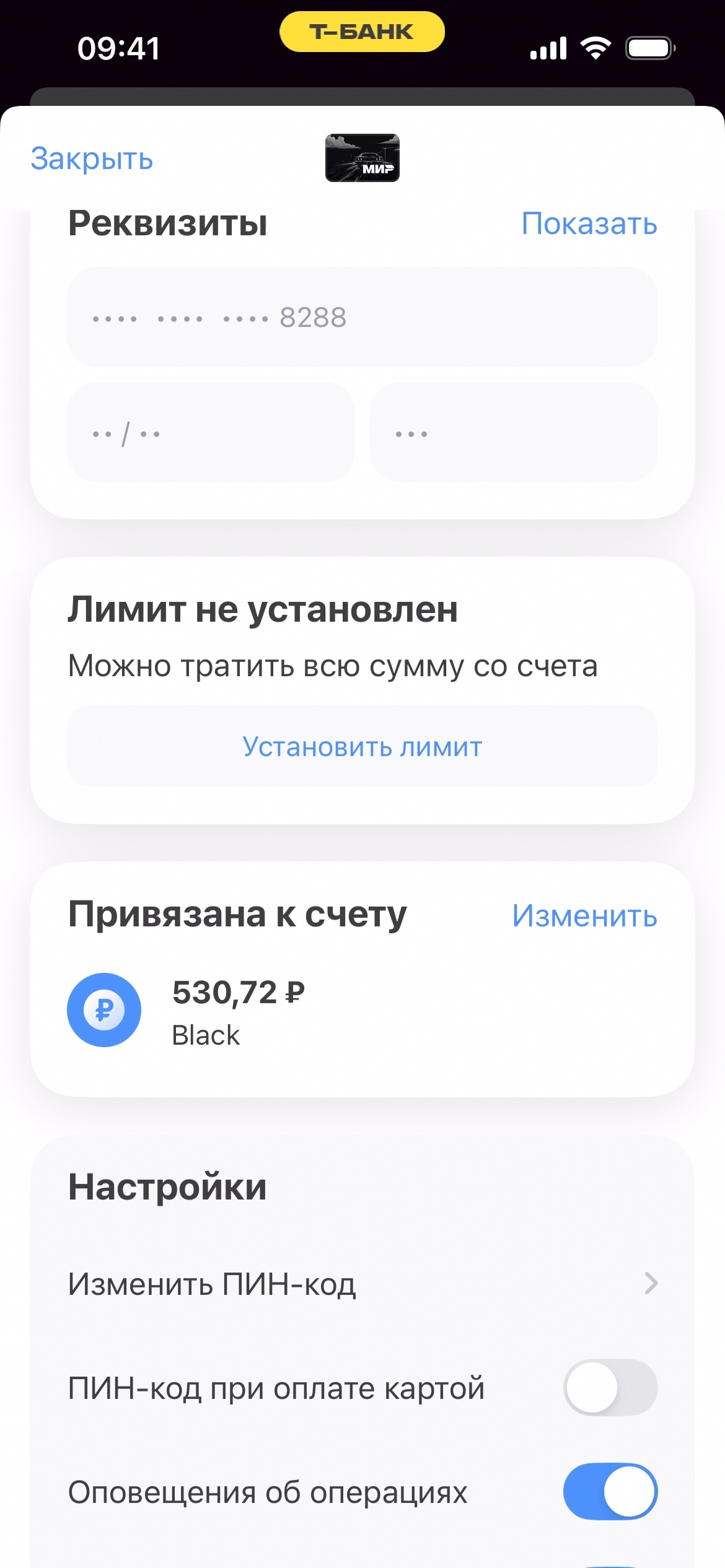Viewport: 725px width, 1568px height.
Task: Open Установить лимит to set a spending limit
Action: 362,746
